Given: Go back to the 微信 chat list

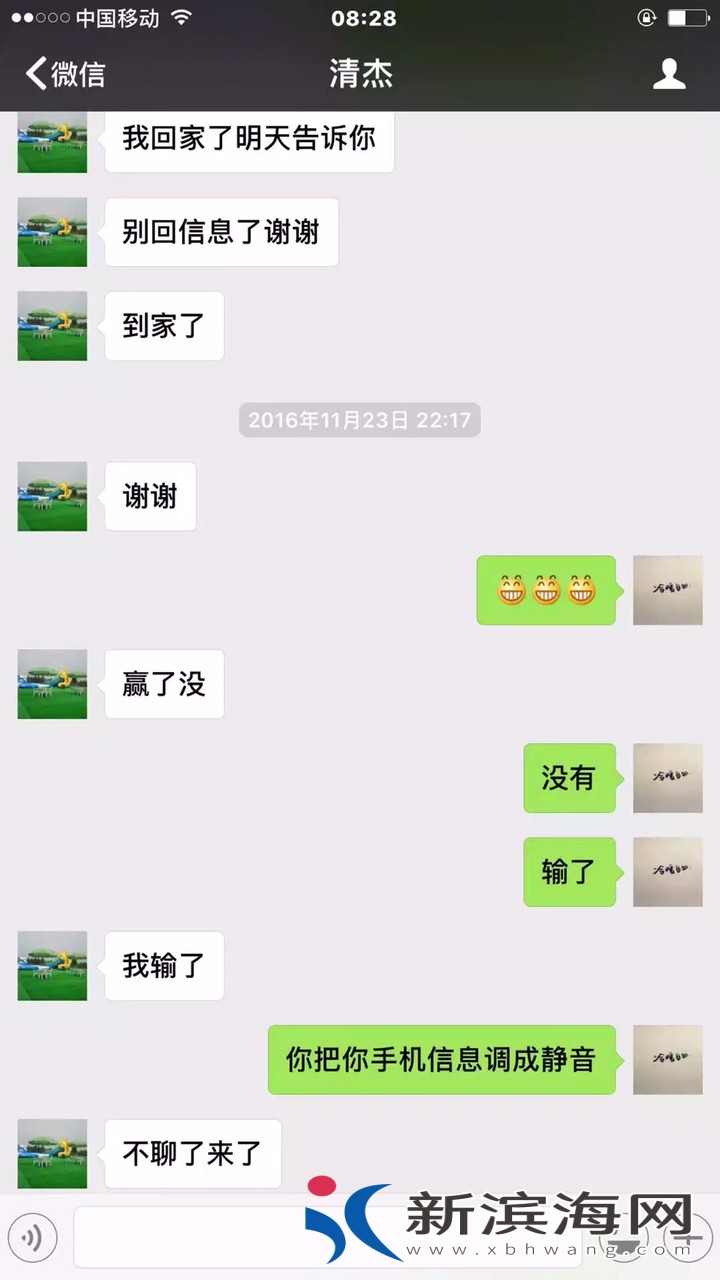Looking at the screenshot, I should click(65, 74).
